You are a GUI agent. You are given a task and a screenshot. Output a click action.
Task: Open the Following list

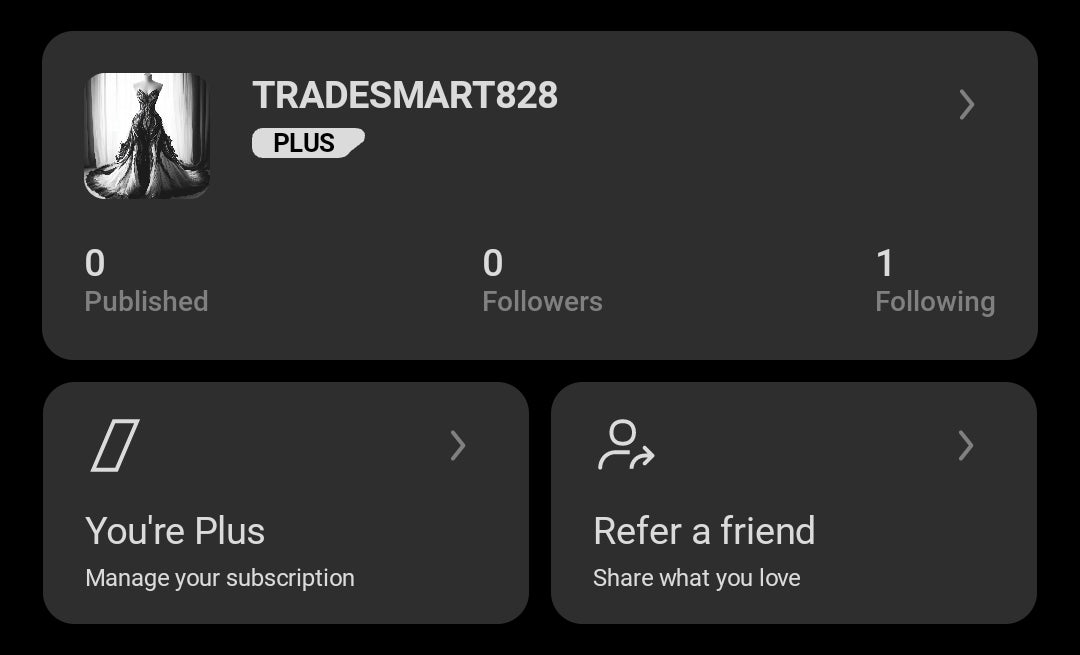pos(934,281)
